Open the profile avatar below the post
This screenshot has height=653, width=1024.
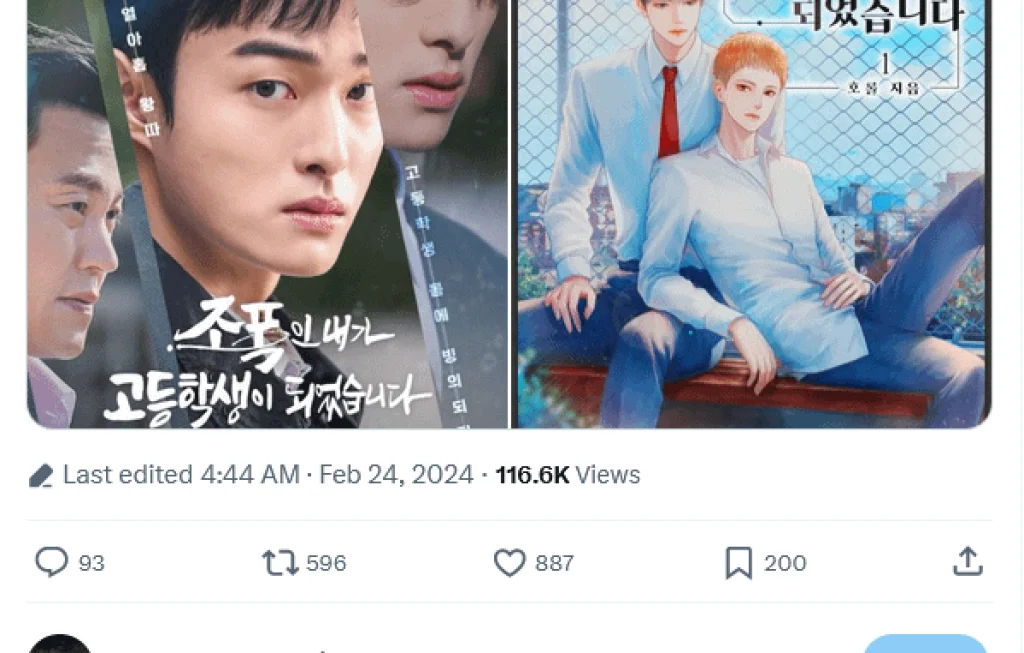click(60, 644)
